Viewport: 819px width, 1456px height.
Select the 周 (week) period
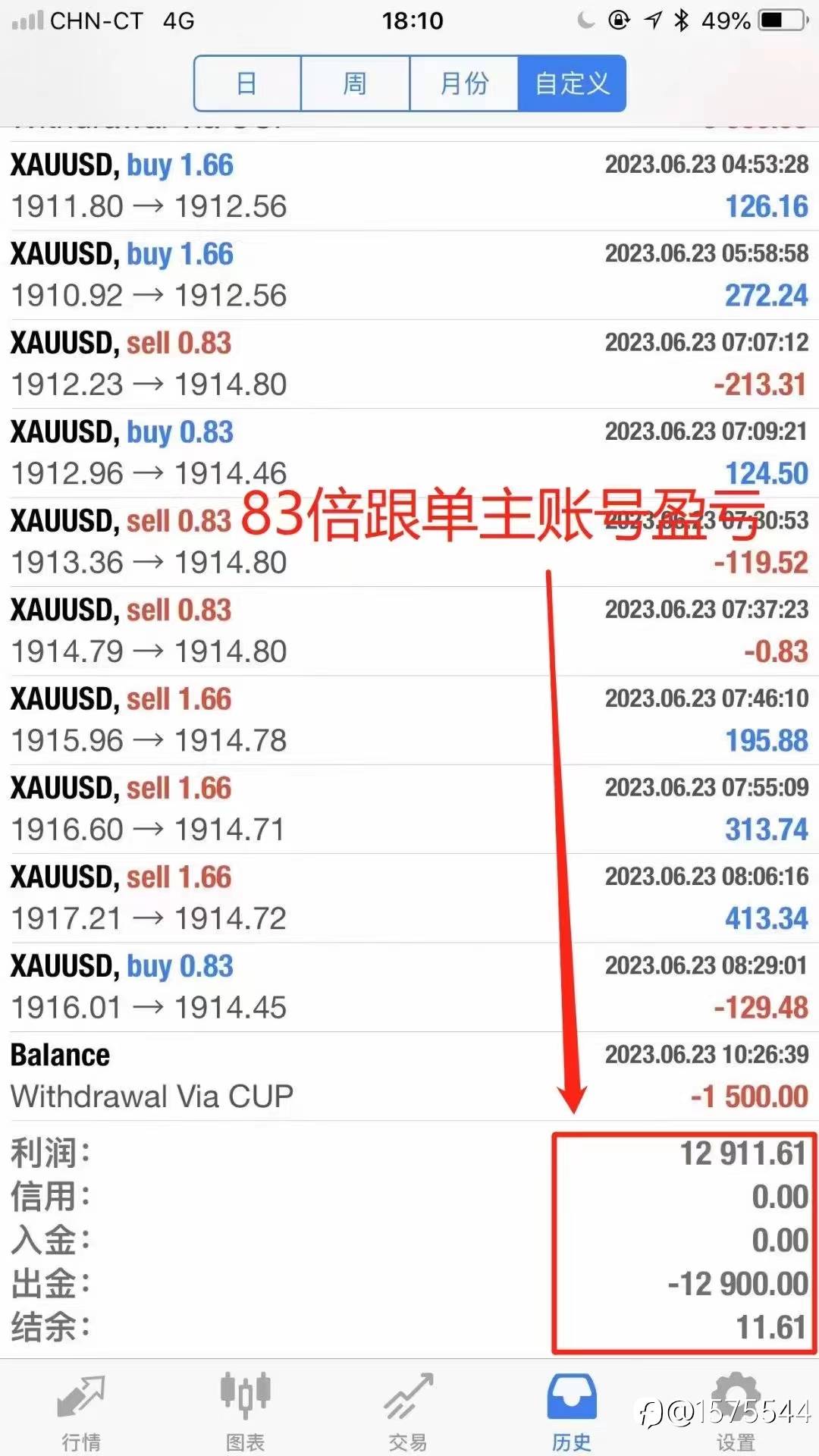coord(355,83)
